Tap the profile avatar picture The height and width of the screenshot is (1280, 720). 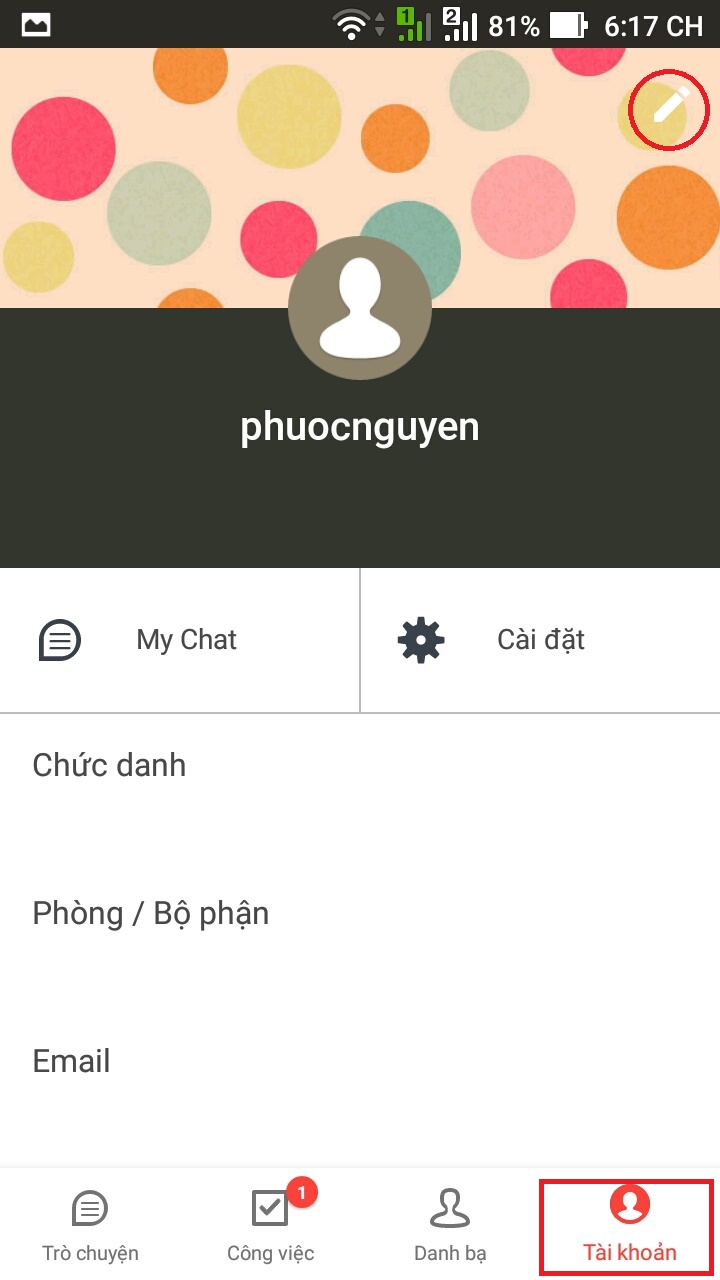click(x=360, y=308)
